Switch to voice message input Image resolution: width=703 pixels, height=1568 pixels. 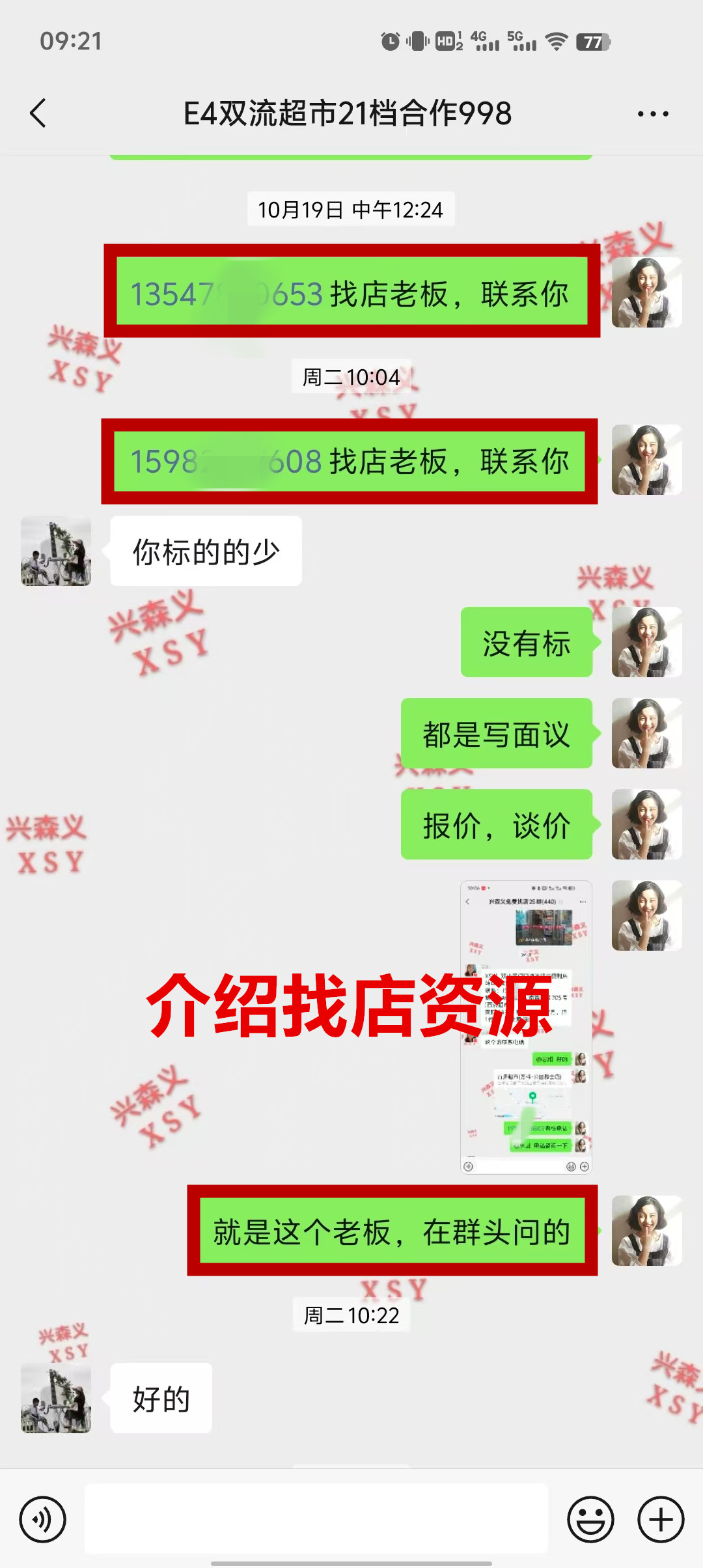click(x=42, y=1519)
